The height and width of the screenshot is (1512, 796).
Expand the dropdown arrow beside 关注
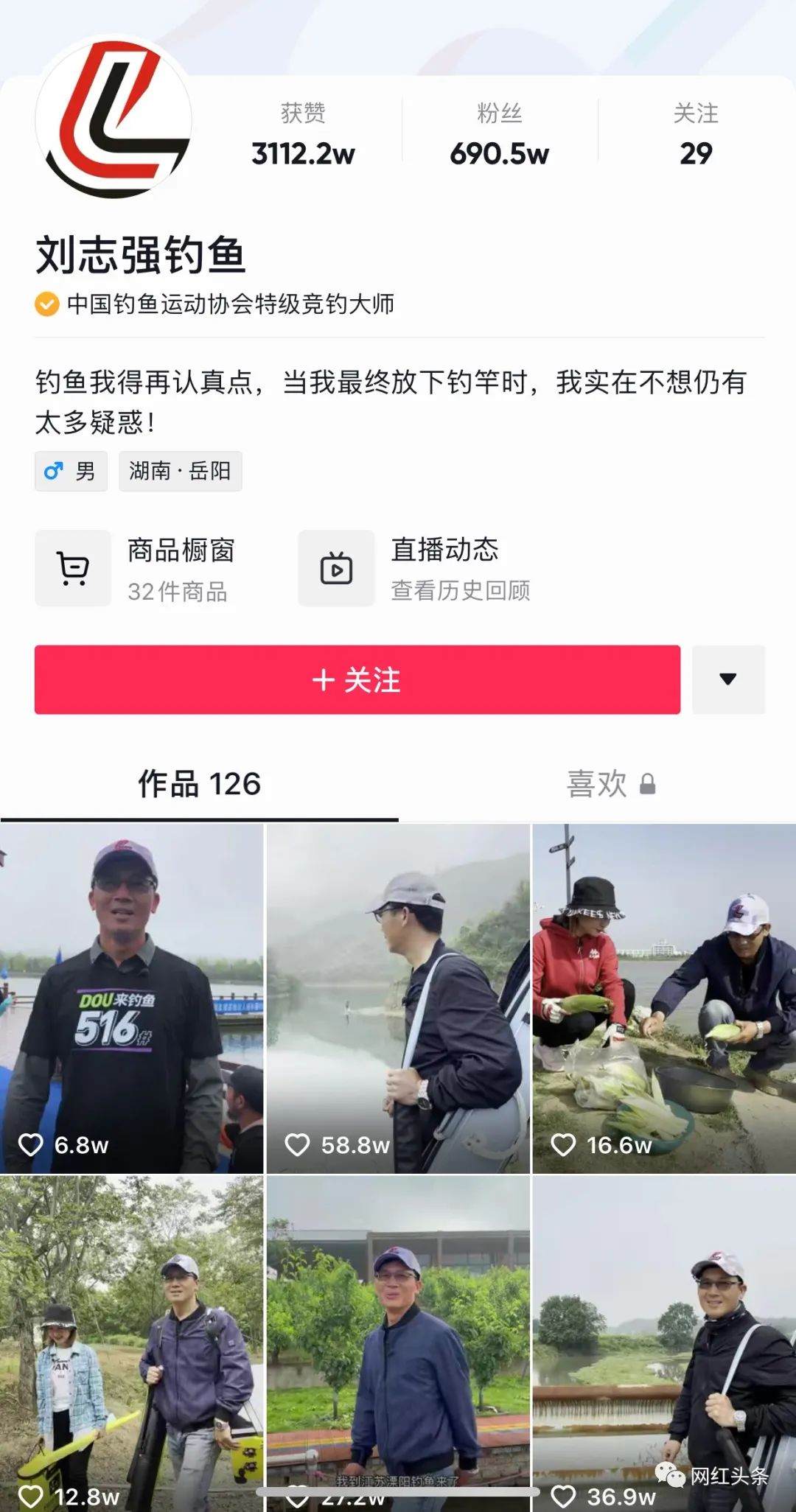pos(728,679)
